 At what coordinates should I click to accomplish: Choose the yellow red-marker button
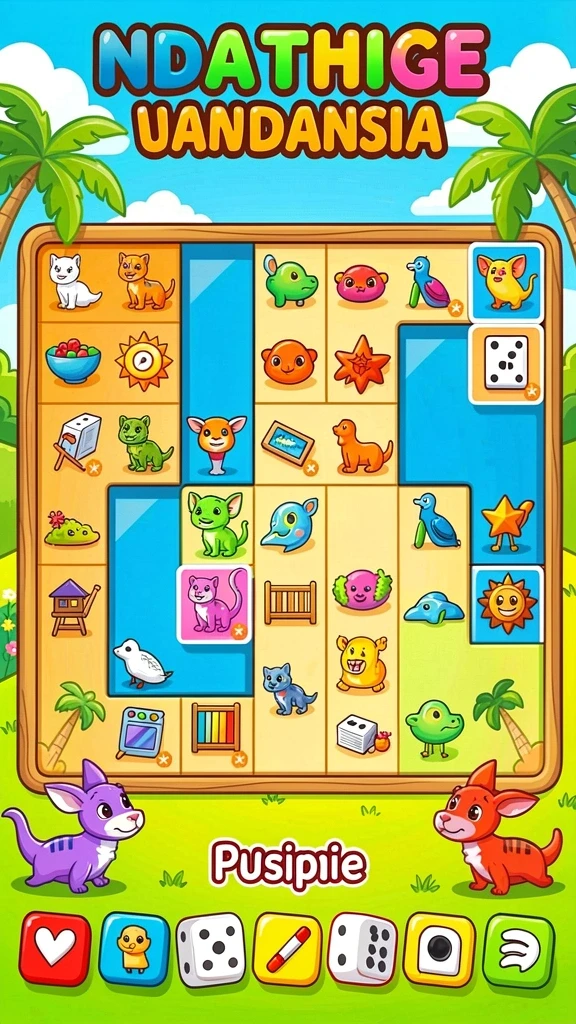pyautogui.click(x=287, y=949)
